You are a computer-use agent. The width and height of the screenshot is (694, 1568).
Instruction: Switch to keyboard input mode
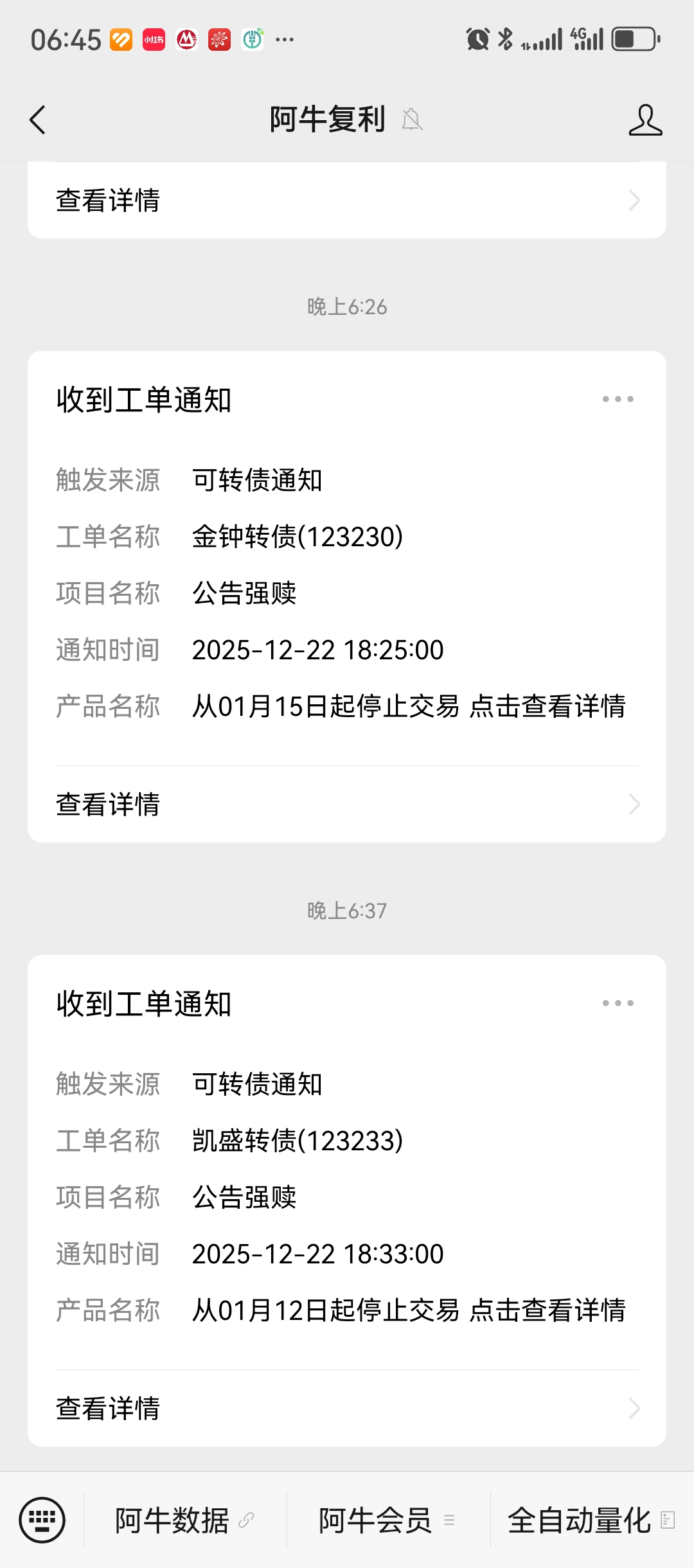tap(42, 1520)
